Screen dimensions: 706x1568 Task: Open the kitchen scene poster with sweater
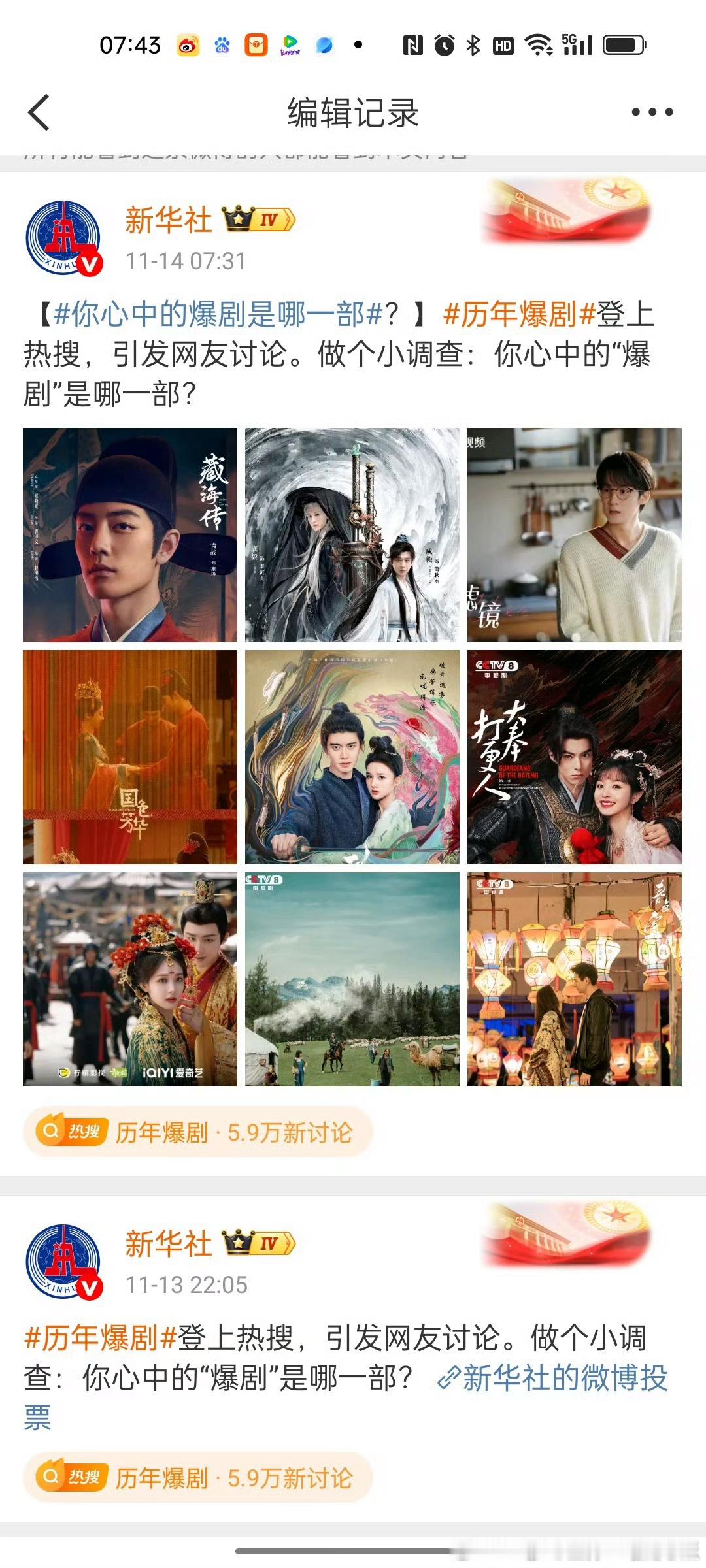point(574,535)
